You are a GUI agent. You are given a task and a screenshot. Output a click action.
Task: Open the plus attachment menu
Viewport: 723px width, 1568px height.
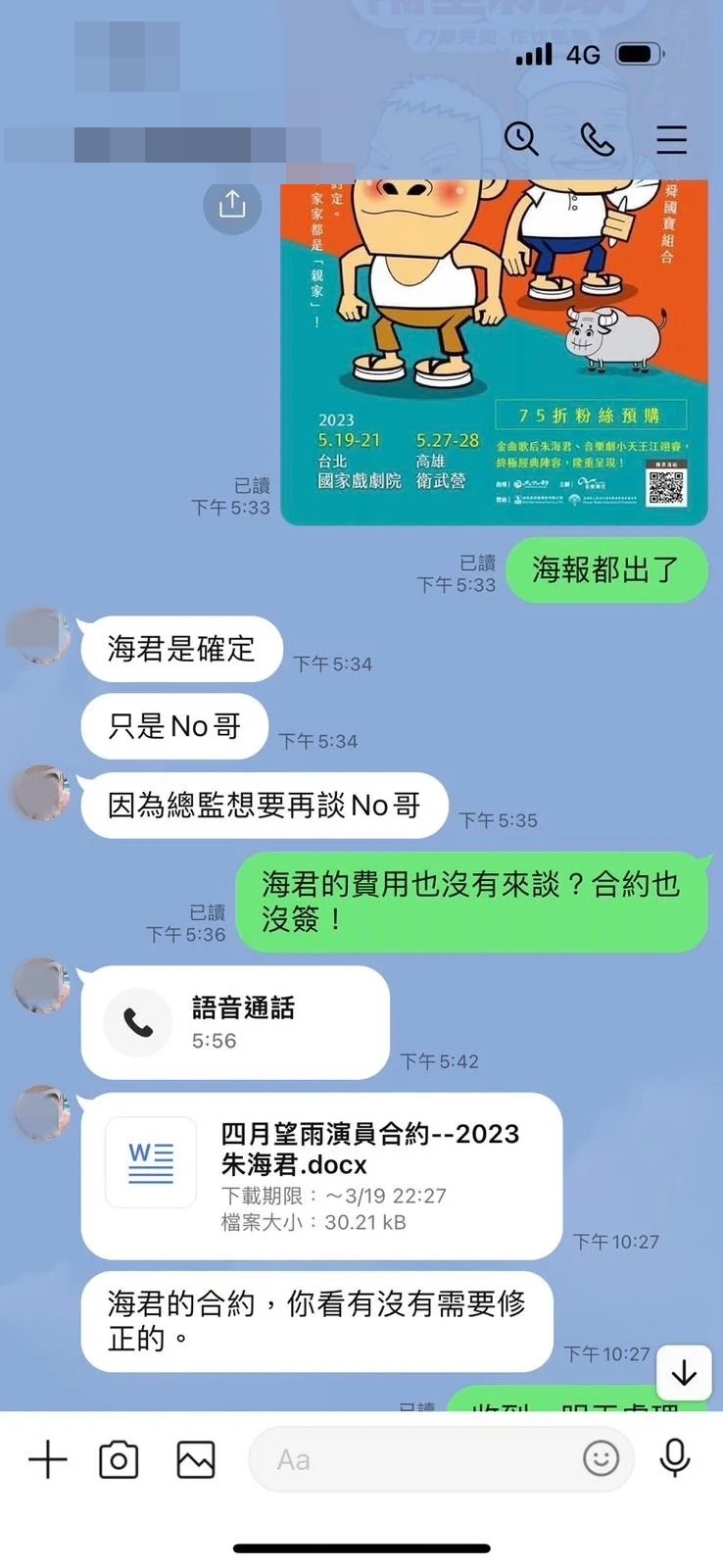pyautogui.click(x=47, y=1459)
